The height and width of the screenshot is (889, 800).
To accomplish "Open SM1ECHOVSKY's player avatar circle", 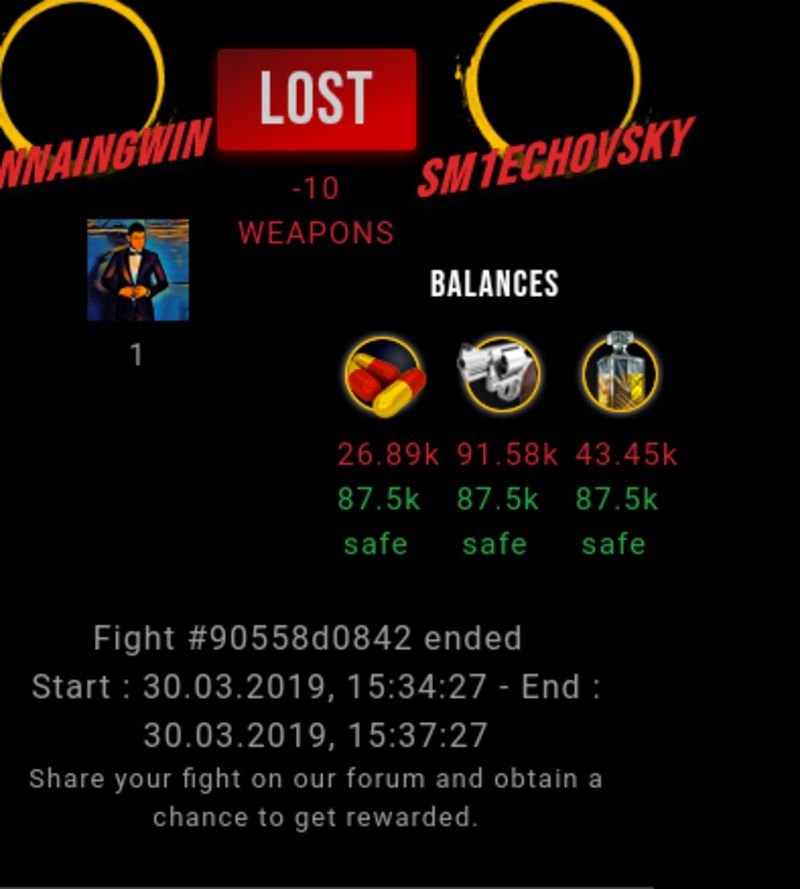I will 557,79.
